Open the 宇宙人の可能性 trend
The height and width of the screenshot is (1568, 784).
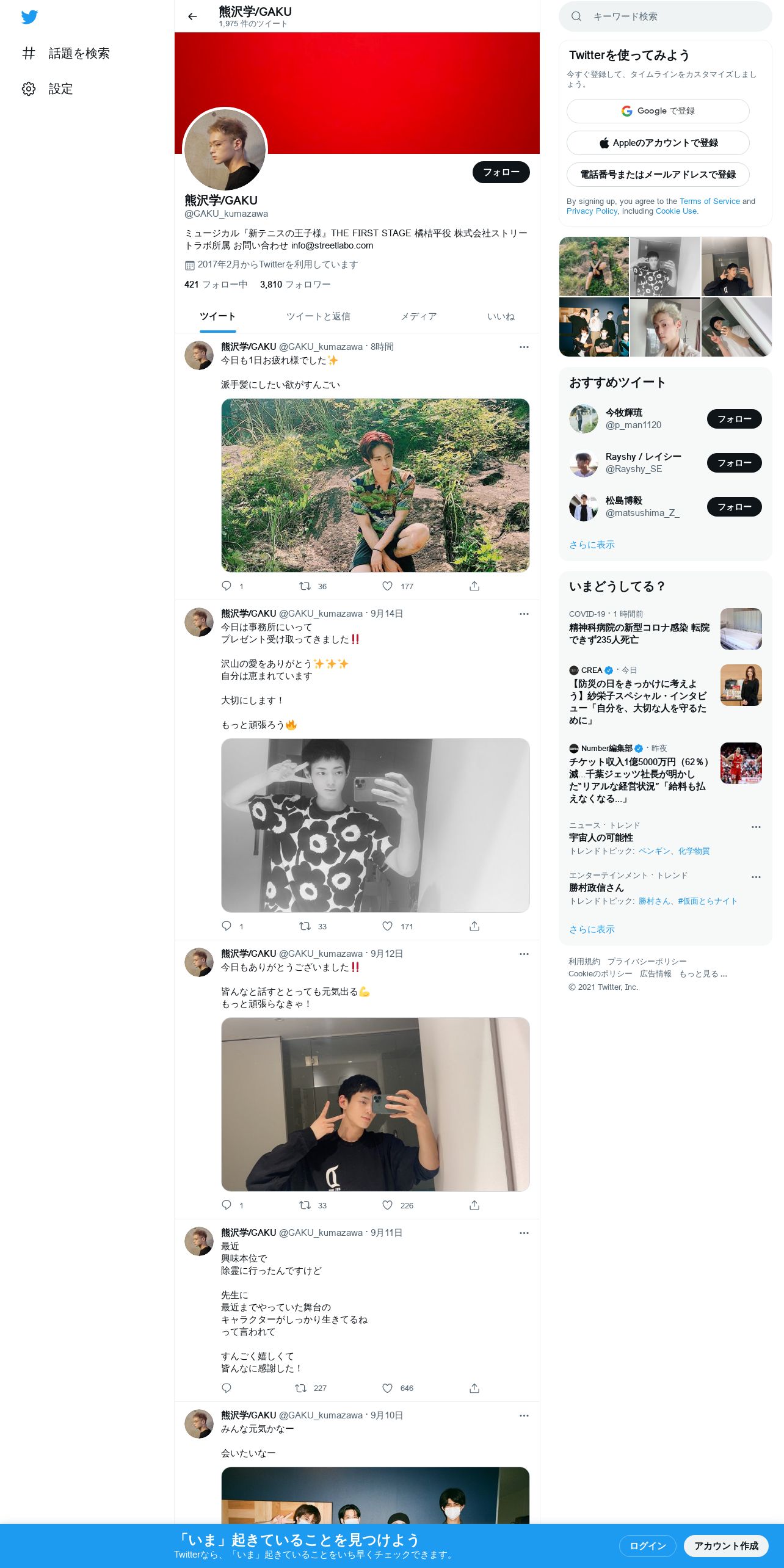pos(601,838)
